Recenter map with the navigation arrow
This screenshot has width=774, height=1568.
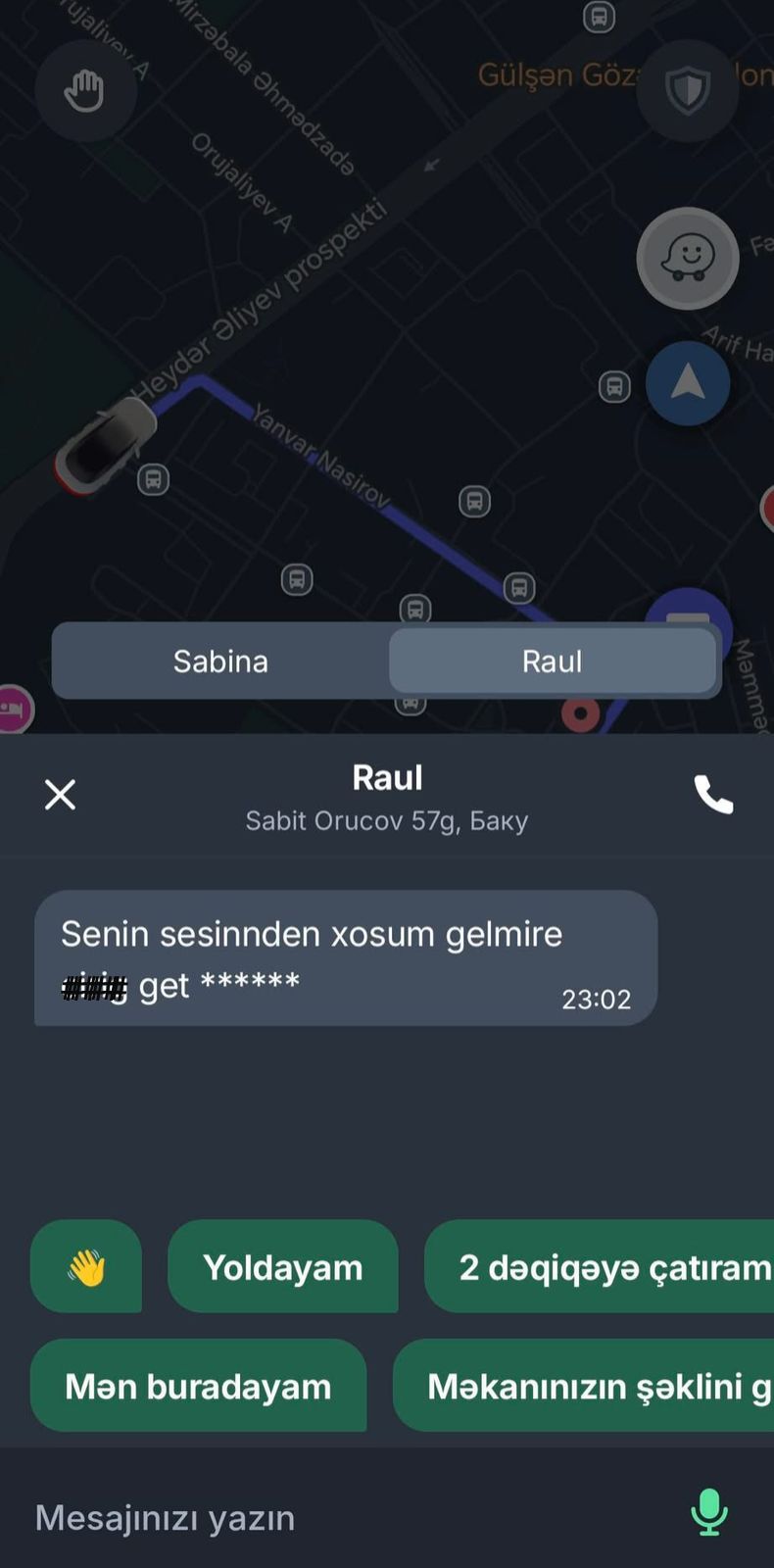(x=688, y=383)
